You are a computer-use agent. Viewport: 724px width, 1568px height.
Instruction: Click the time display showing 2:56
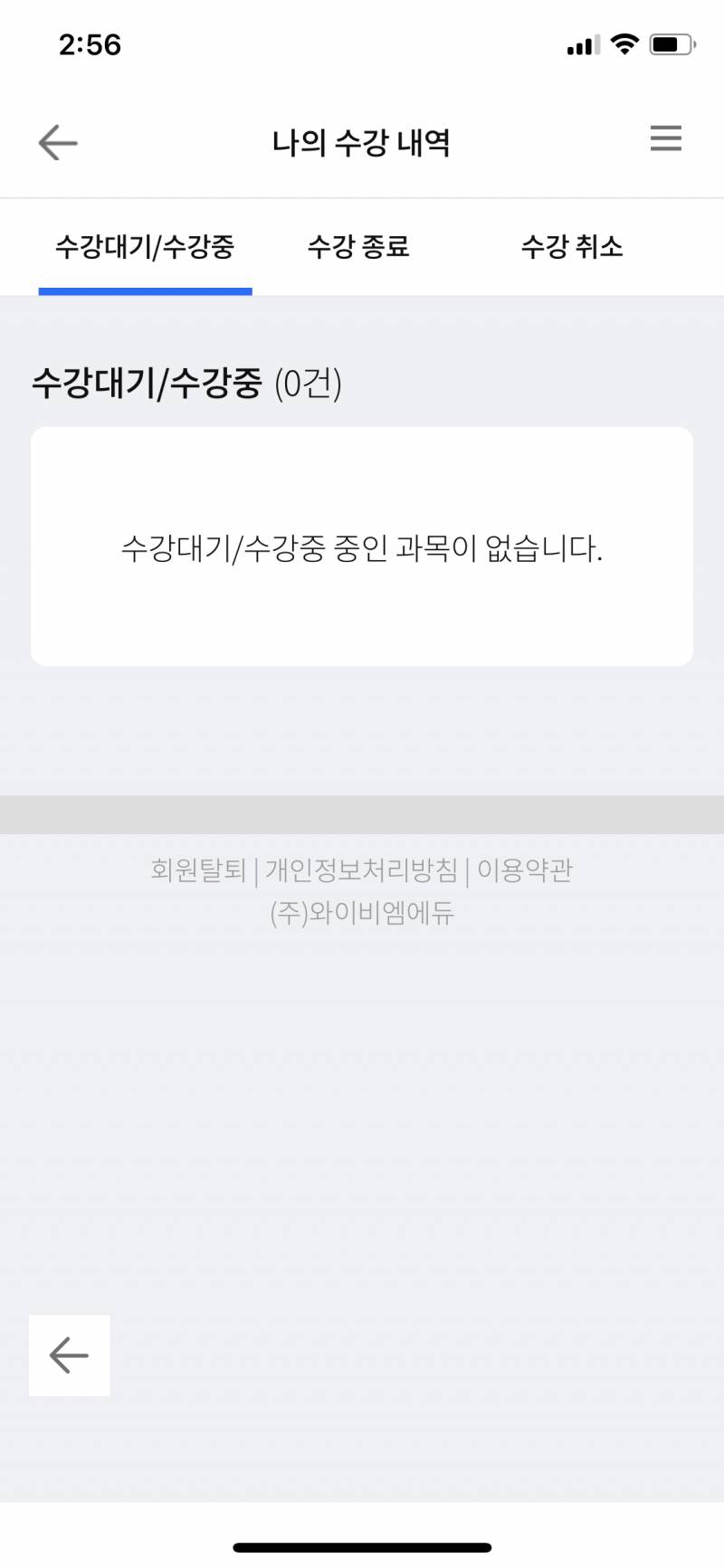[90, 44]
